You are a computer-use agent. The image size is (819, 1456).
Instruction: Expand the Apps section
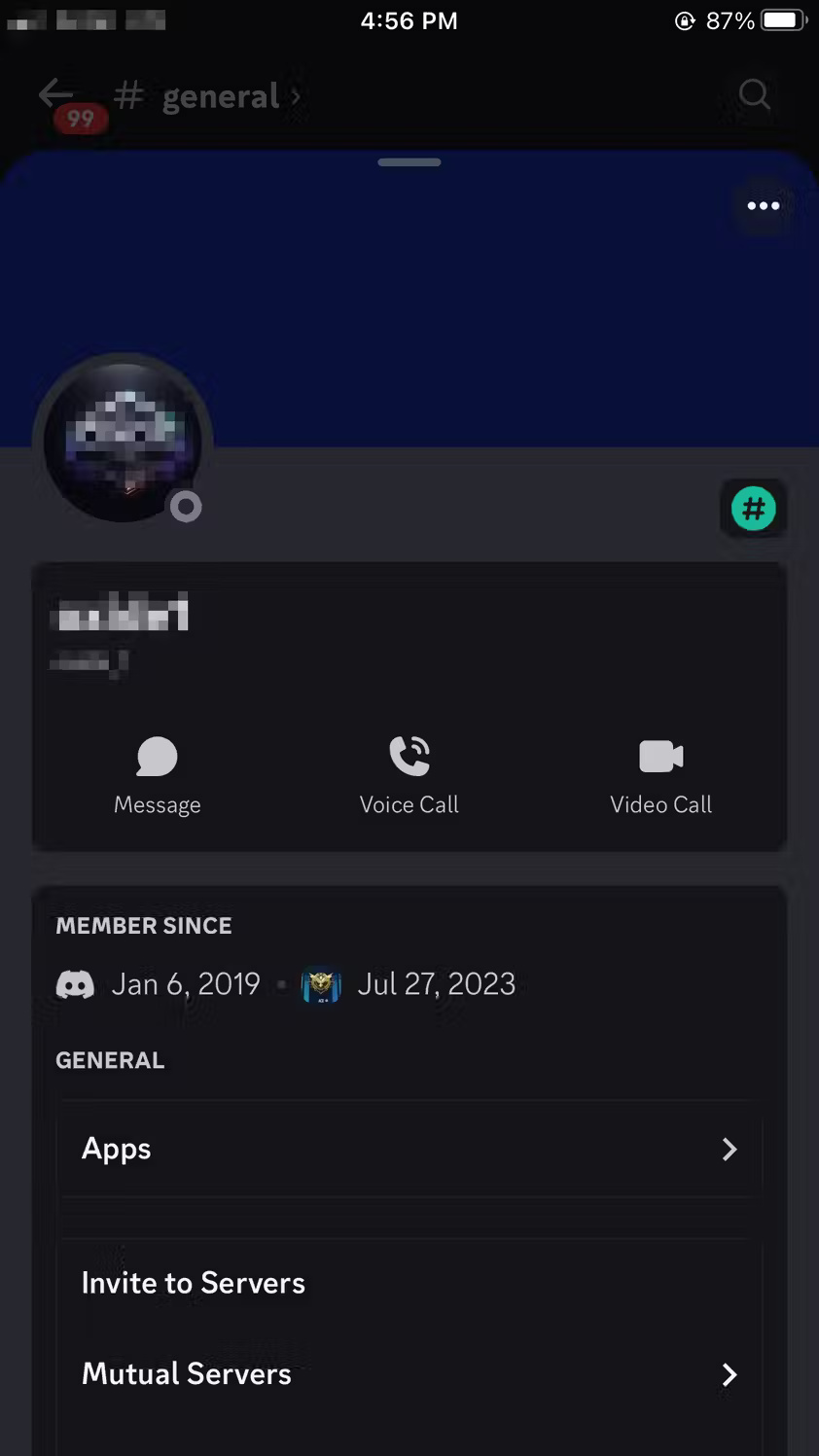click(116, 1149)
